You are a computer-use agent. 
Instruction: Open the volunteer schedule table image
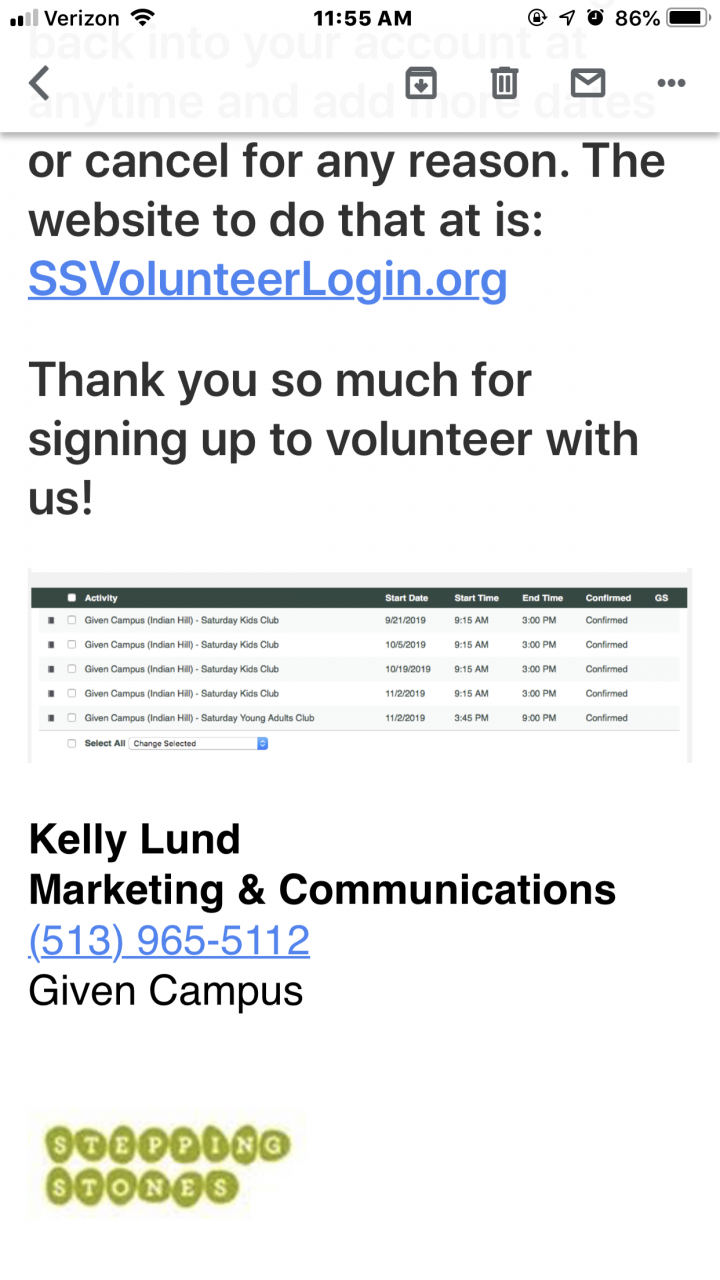[x=360, y=666]
